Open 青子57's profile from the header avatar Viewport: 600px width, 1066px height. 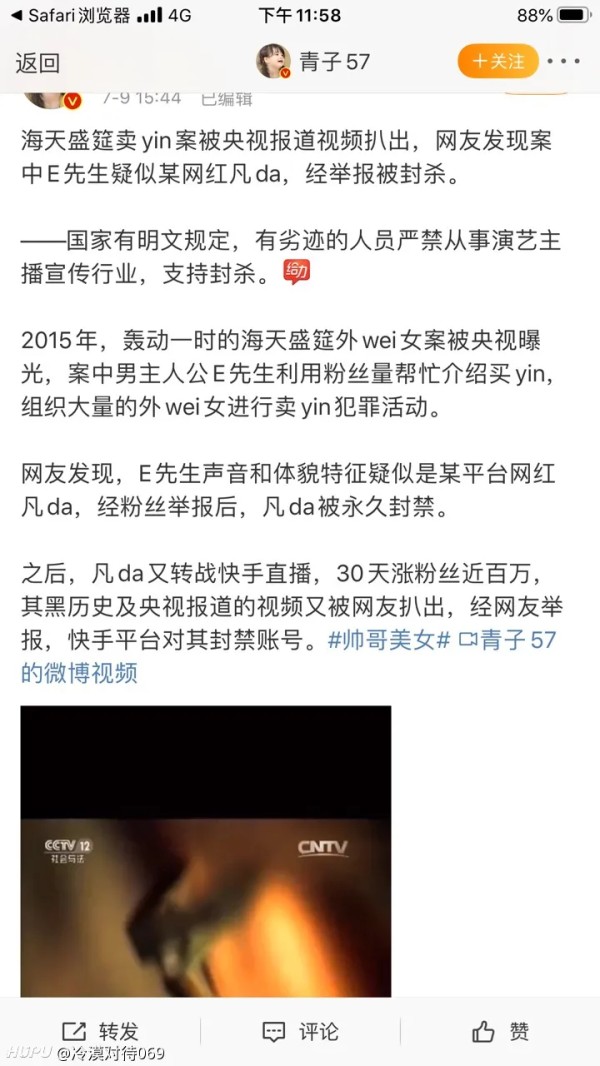click(274, 62)
